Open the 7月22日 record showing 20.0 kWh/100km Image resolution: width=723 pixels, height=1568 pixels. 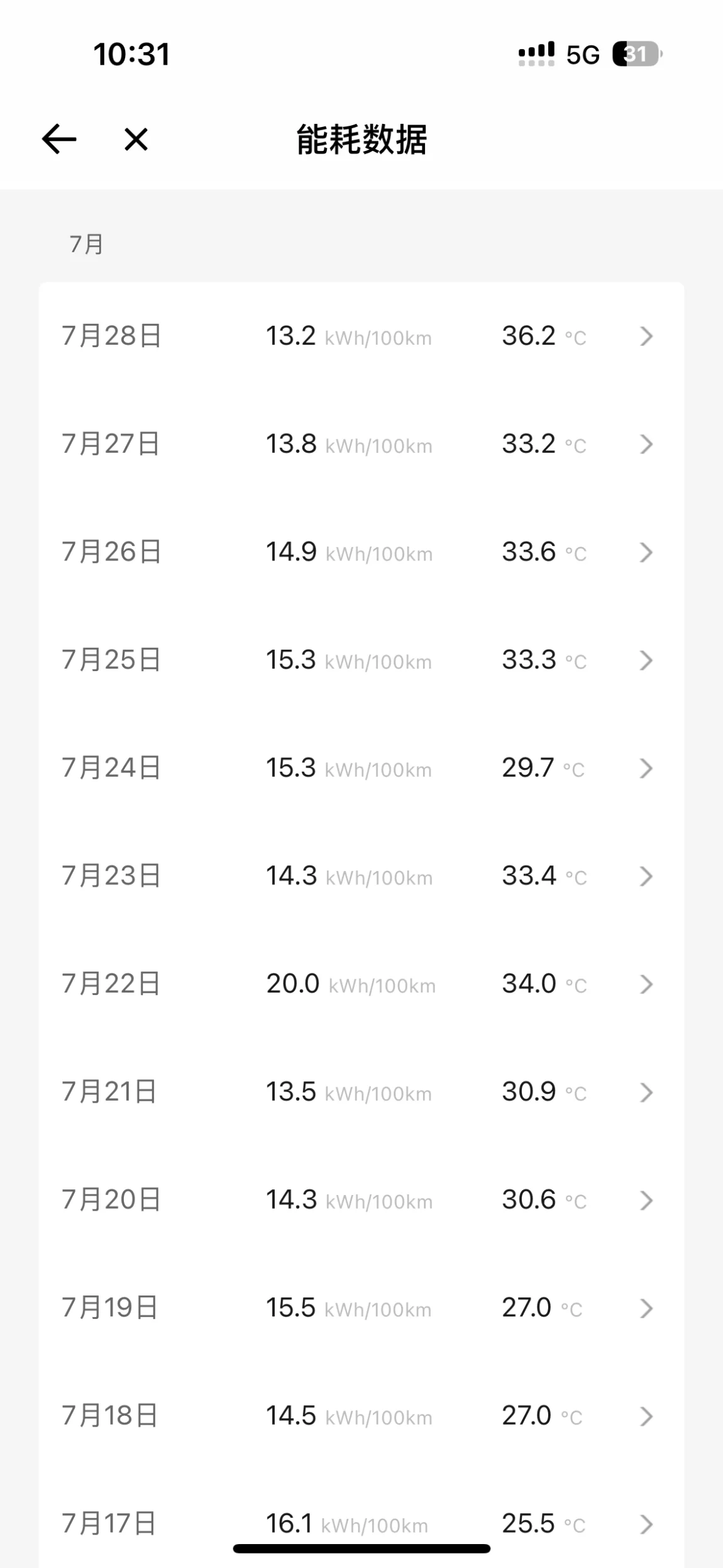tap(361, 984)
